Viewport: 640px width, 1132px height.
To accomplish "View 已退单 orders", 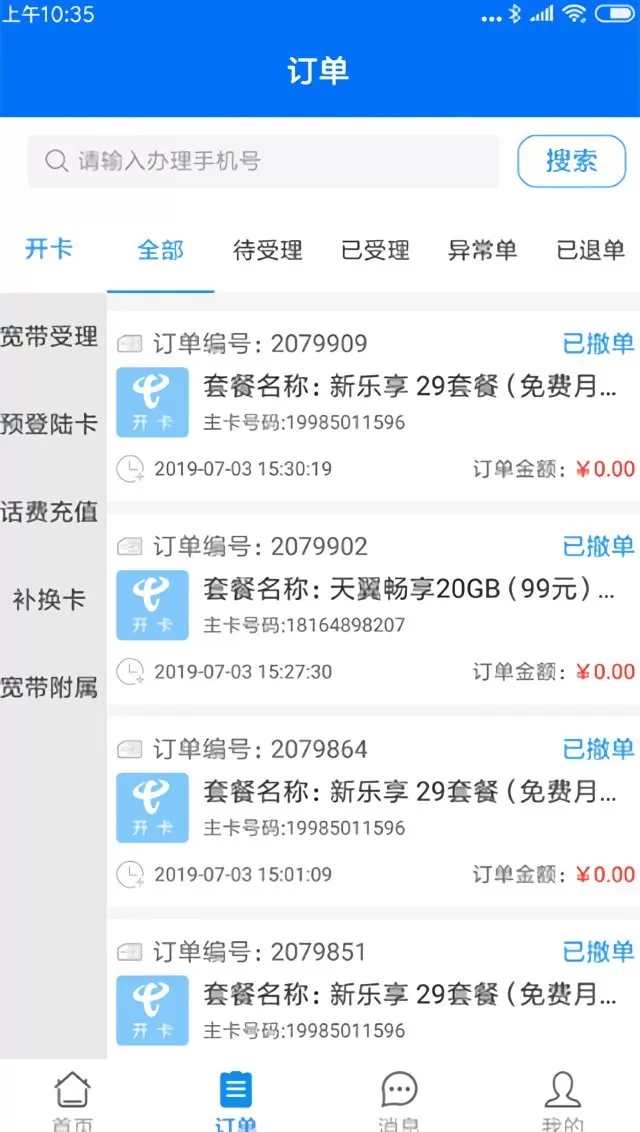I will [590, 250].
